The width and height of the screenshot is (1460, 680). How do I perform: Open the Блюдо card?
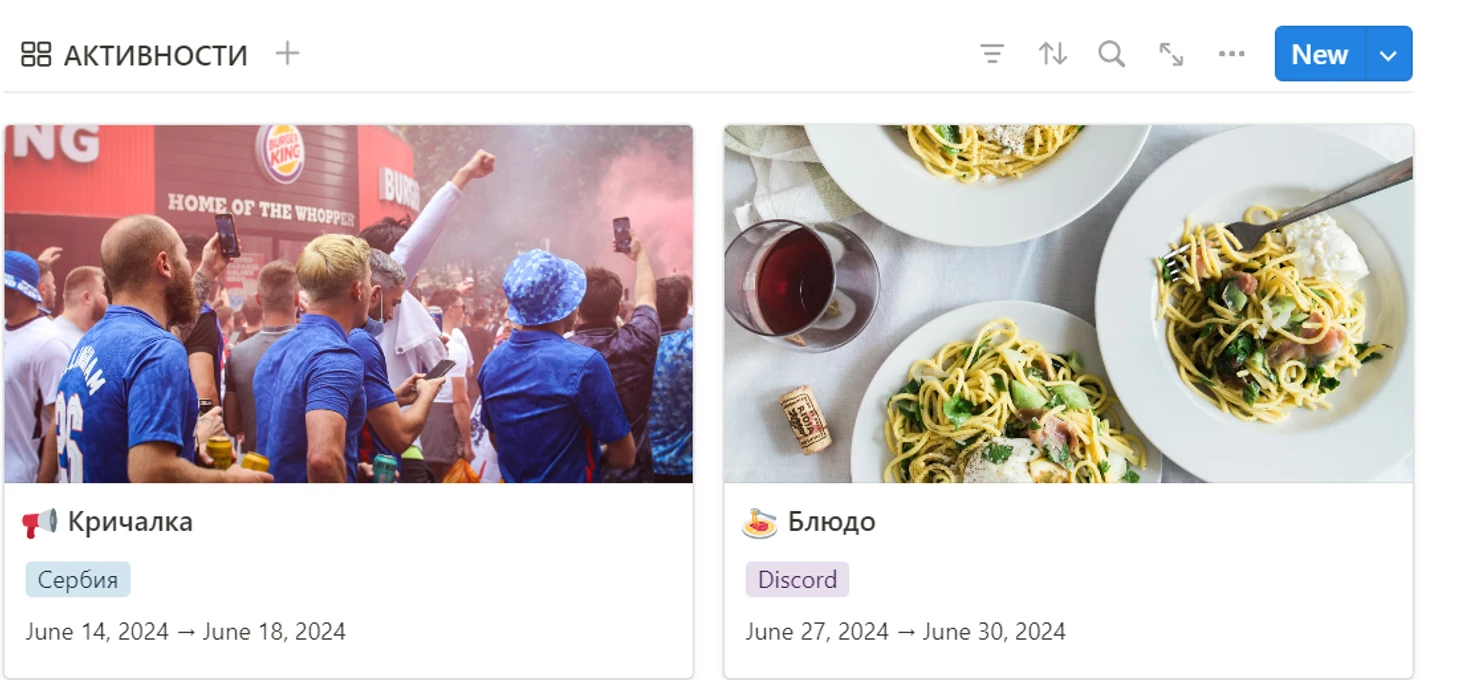[x=830, y=522]
